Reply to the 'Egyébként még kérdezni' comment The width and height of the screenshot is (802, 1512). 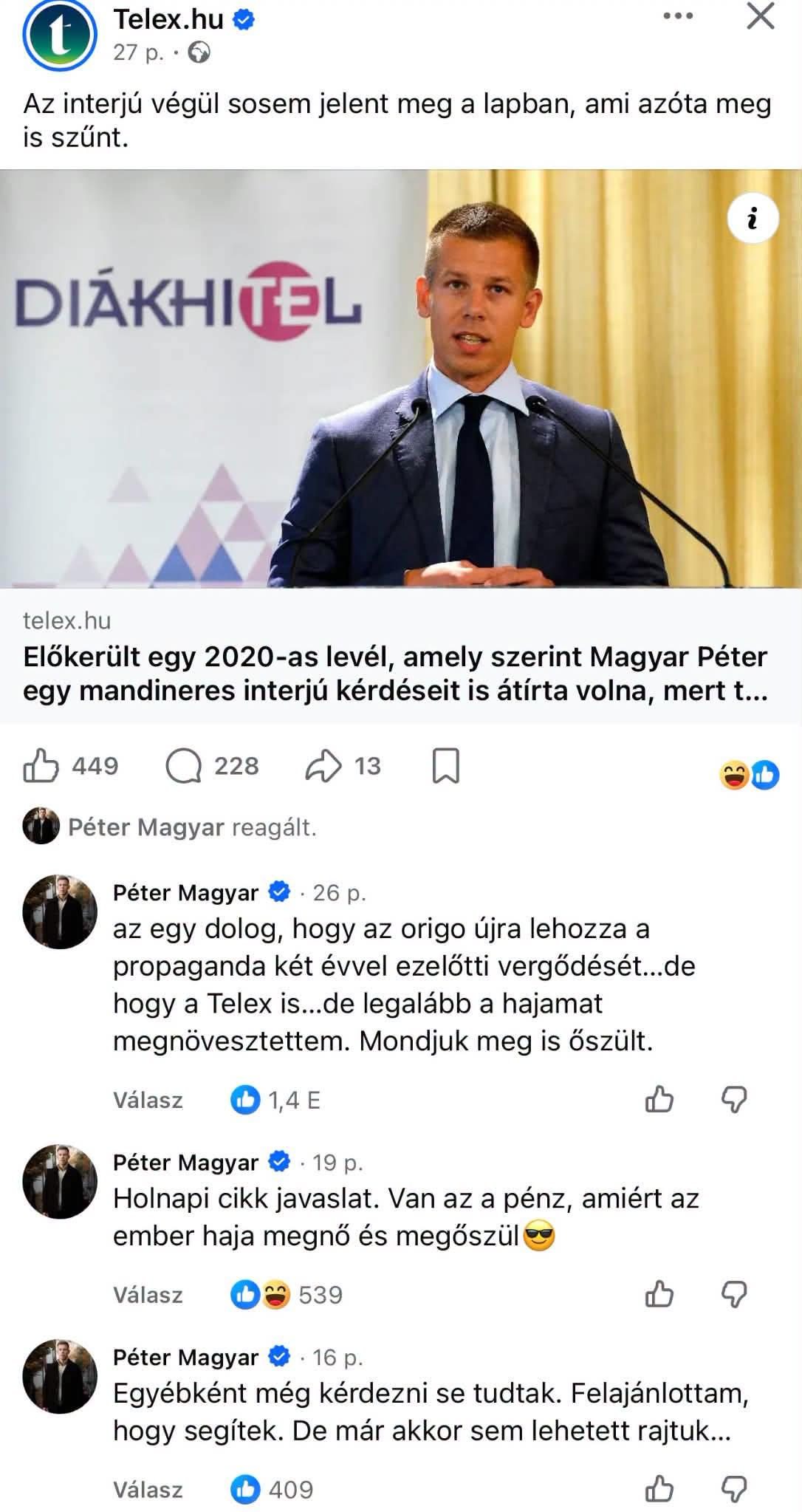pyautogui.click(x=148, y=1490)
